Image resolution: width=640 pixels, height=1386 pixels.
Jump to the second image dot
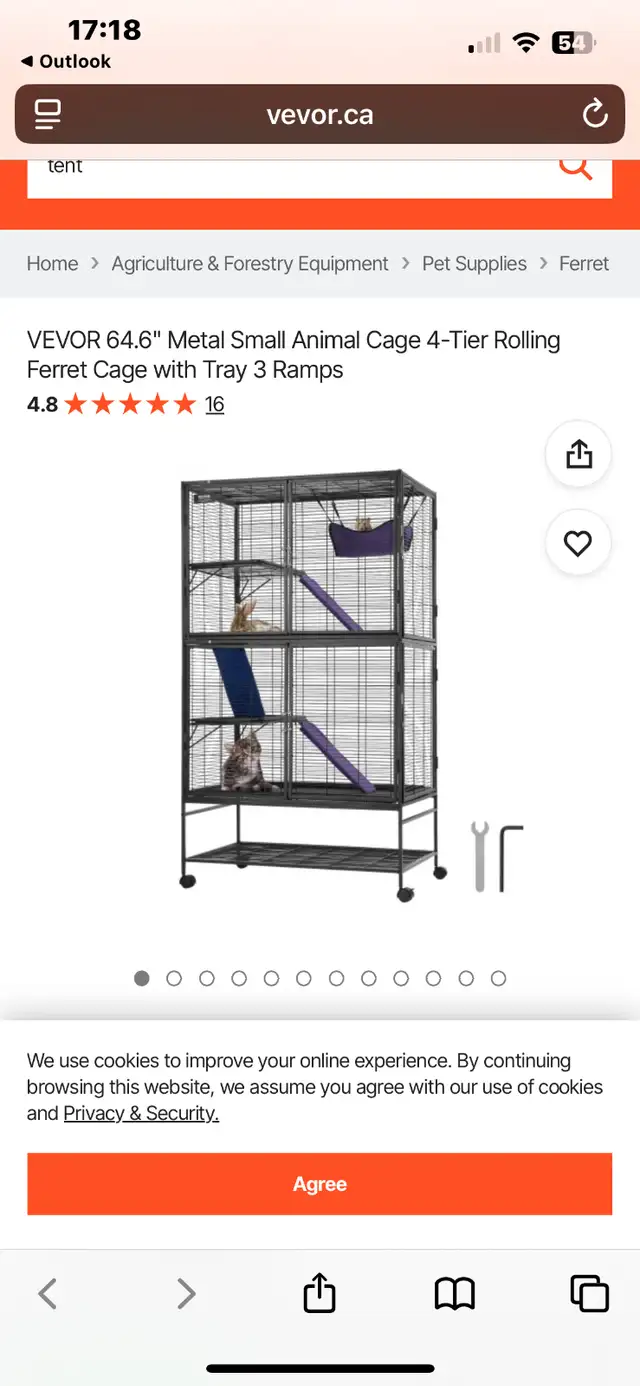click(174, 978)
